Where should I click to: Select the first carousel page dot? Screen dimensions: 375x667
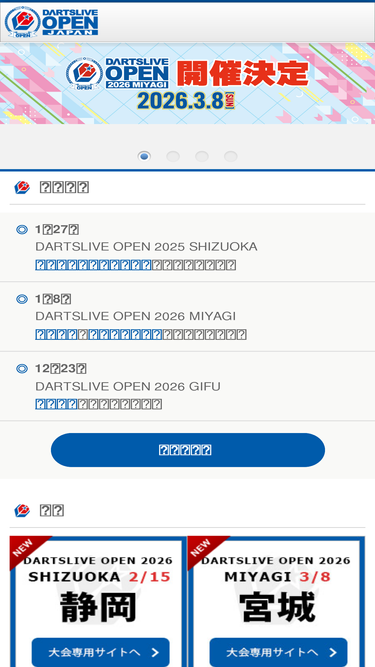click(x=144, y=157)
